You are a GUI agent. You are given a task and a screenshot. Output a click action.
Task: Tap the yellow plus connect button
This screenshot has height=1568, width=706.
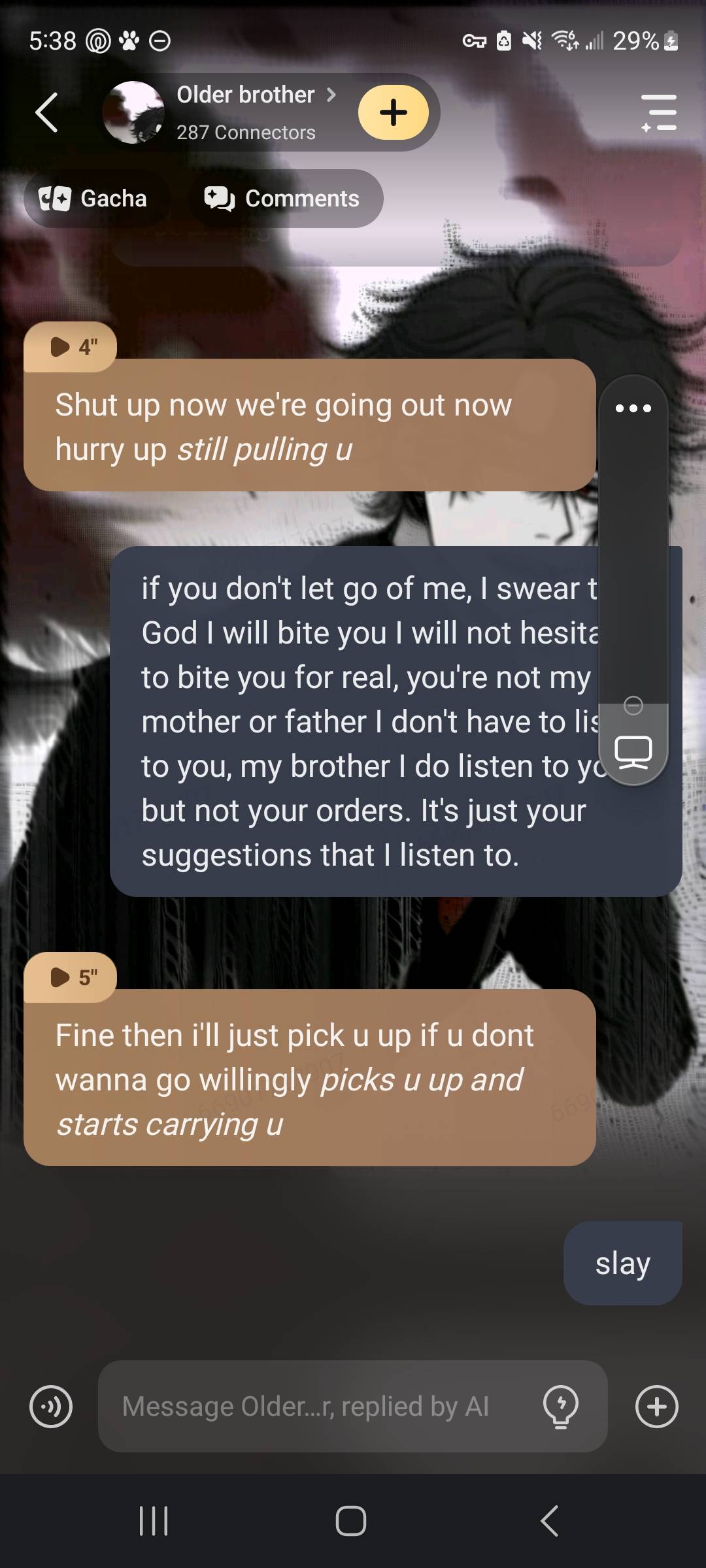coord(394,112)
